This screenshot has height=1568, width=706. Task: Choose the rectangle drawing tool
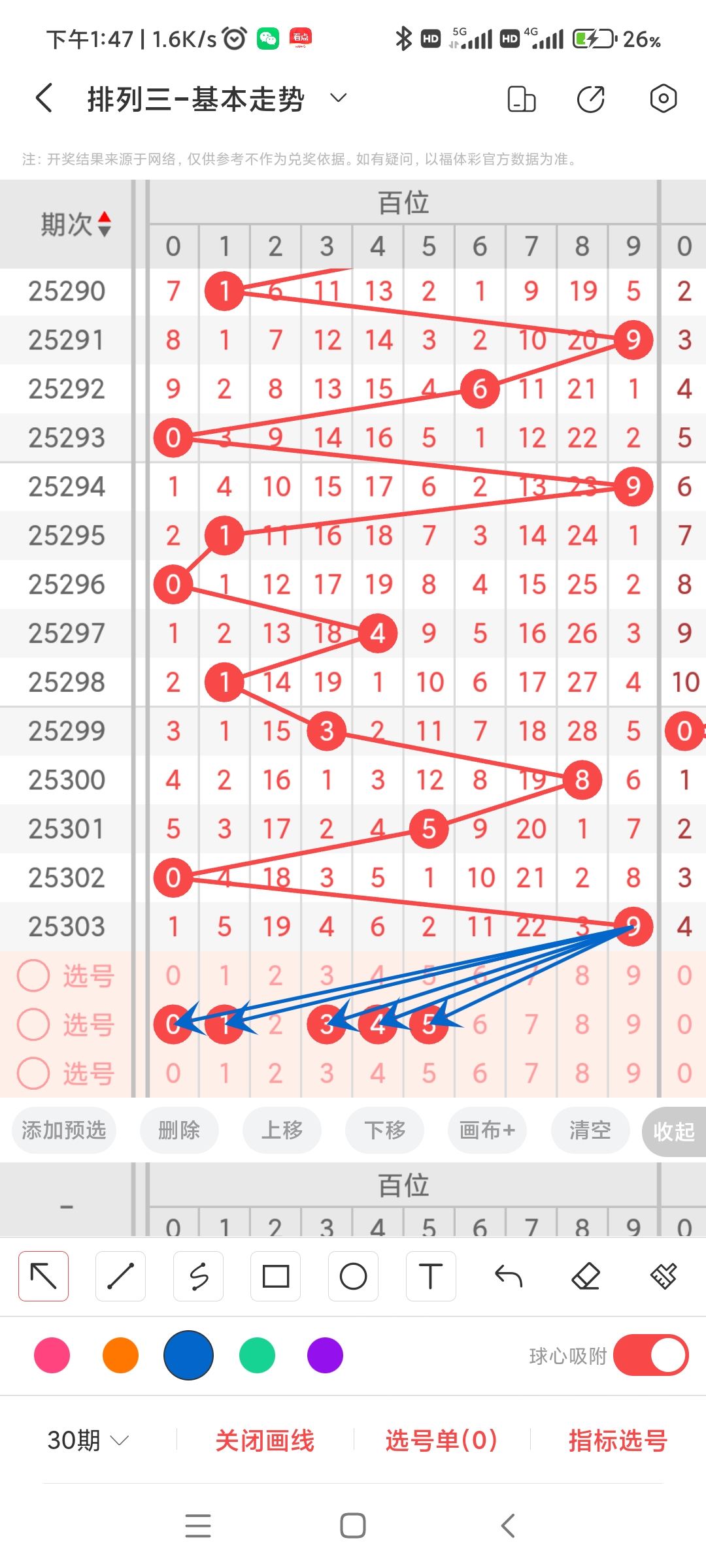tap(276, 1276)
